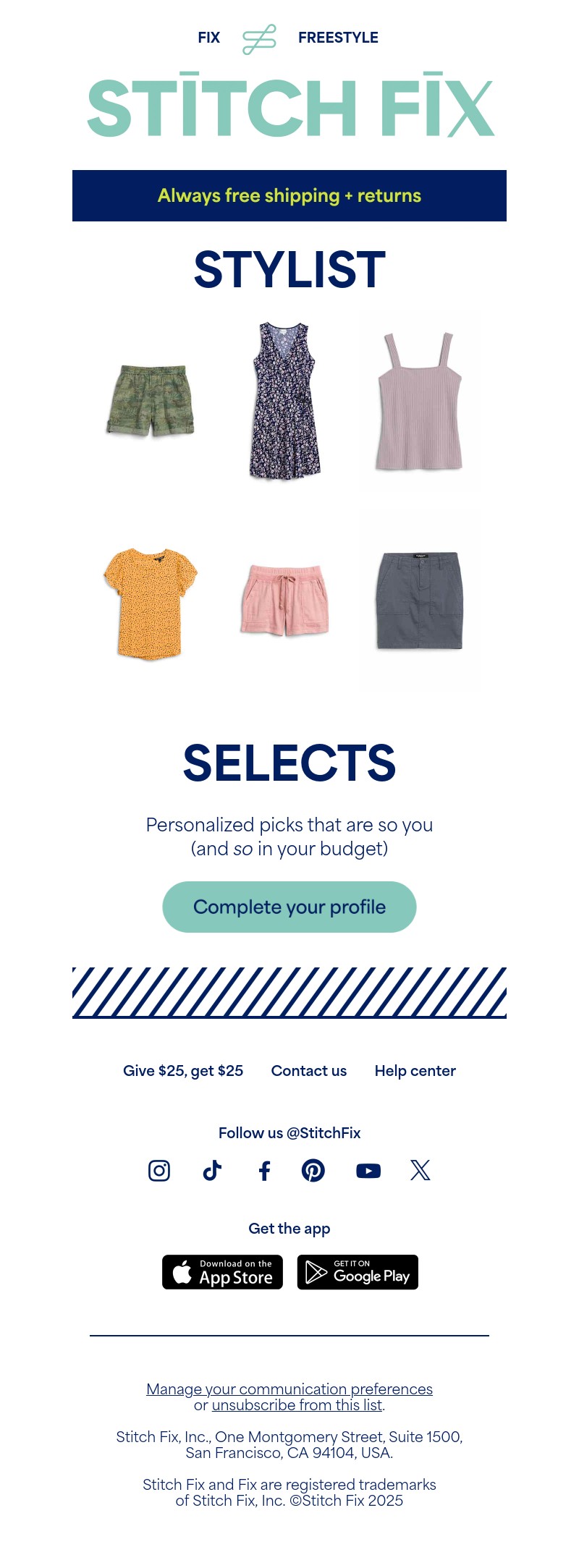This screenshot has width=579, height=1568.
Task: Get the app on Google Play
Action: (358, 1272)
